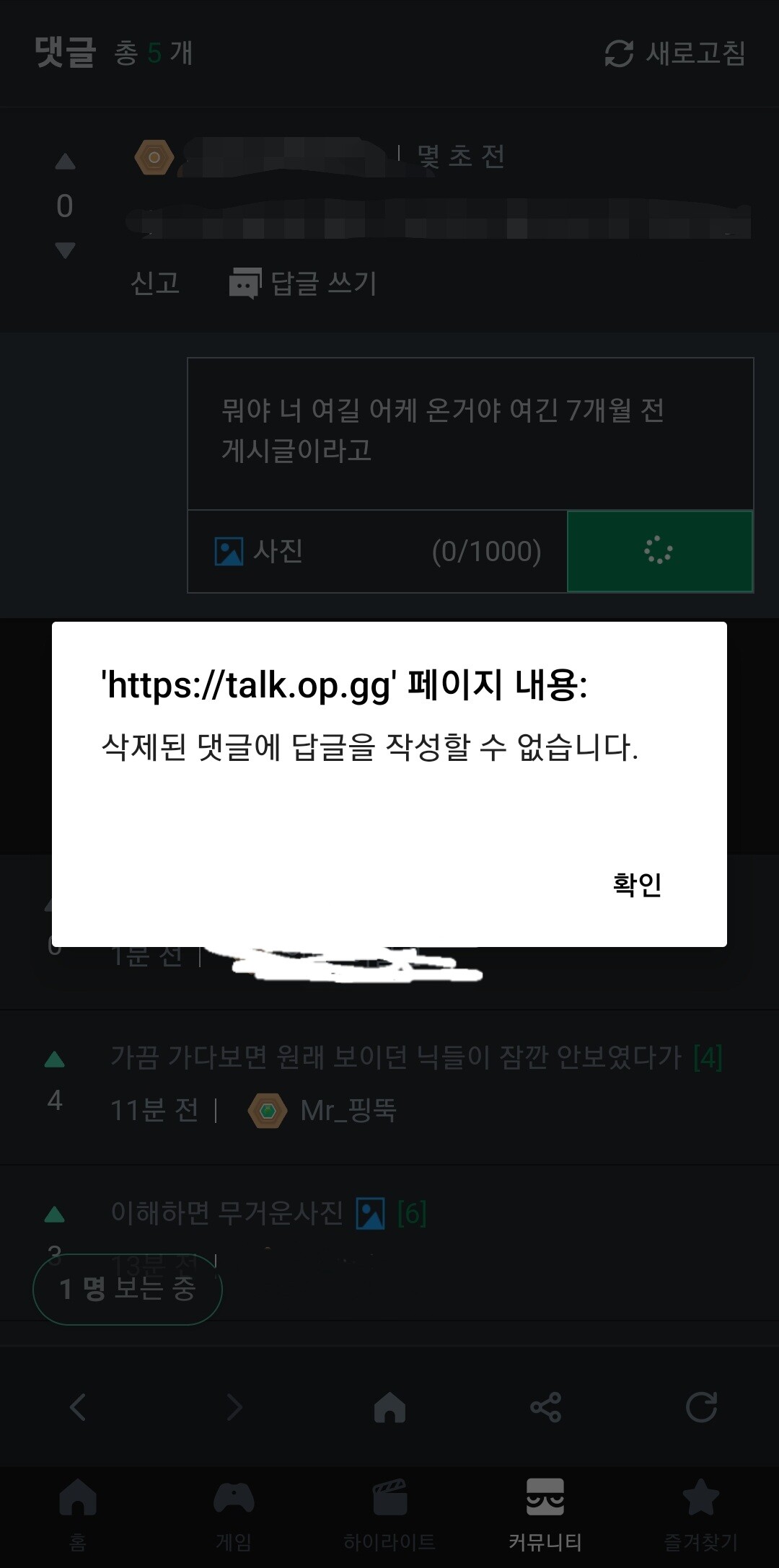Share this page
Screen dimensions: 779x1568
(x=545, y=1407)
